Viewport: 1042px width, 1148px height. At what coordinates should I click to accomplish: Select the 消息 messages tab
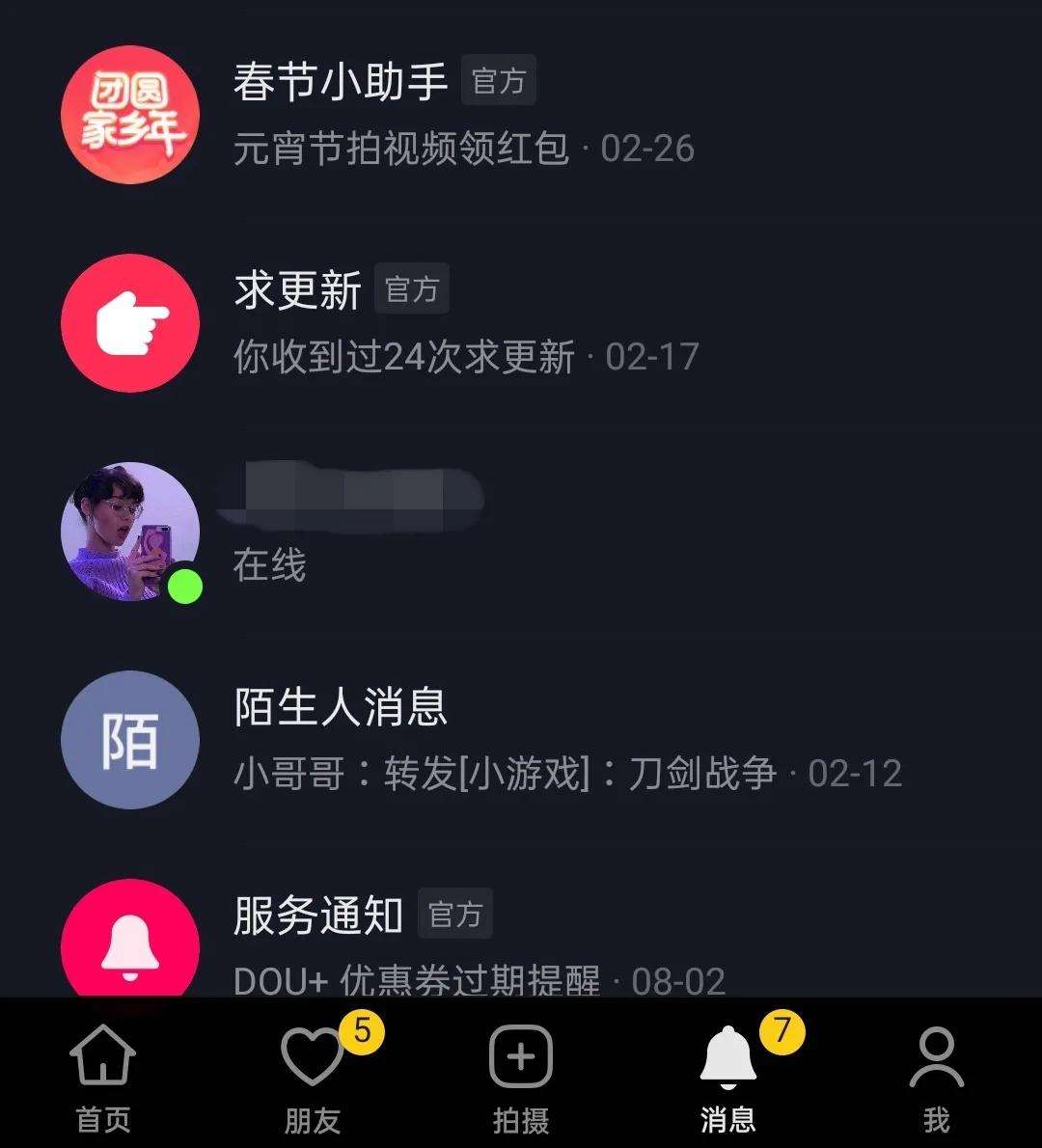pyautogui.click(x=728, y=1079)
